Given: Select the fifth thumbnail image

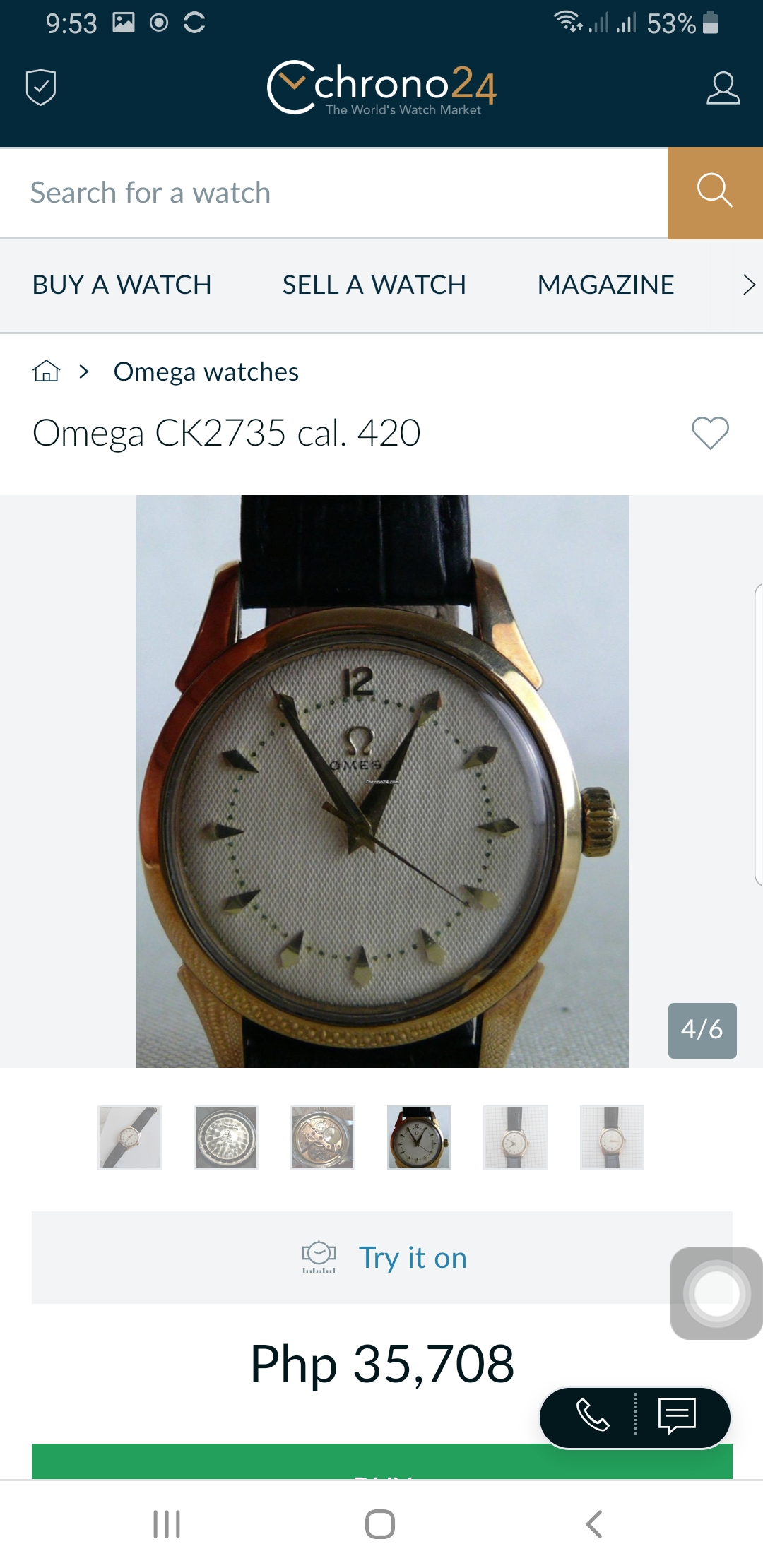Looking at the screenshot, I should pyautogui.click(x=516, y=1137).
